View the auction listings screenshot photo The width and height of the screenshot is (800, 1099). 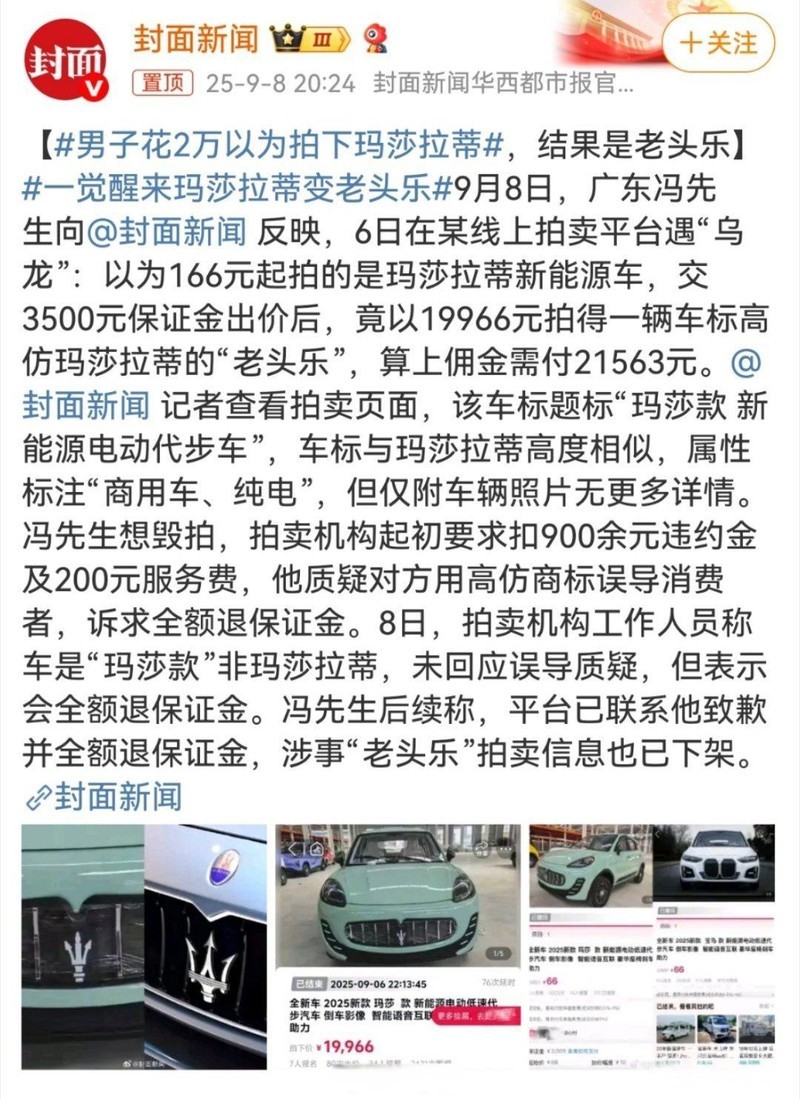652,946
